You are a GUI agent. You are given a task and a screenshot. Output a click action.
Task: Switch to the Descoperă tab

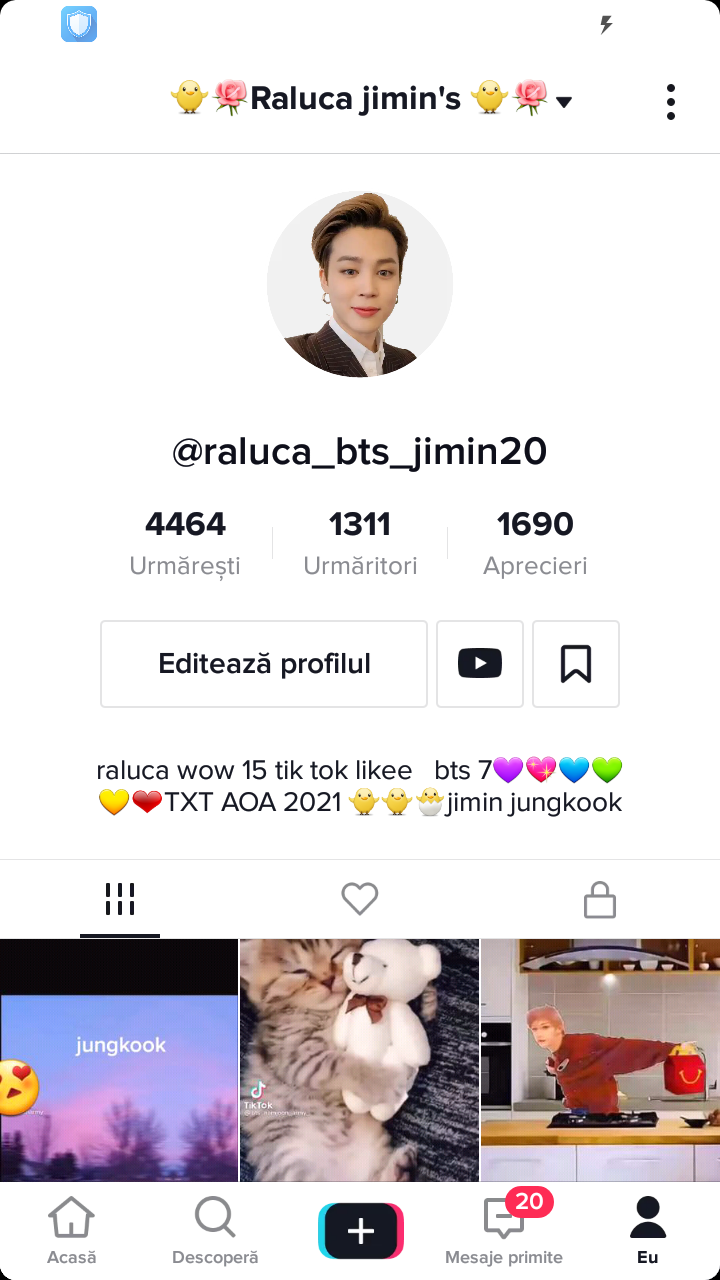pyautogui.click(x=215, y=1231)
